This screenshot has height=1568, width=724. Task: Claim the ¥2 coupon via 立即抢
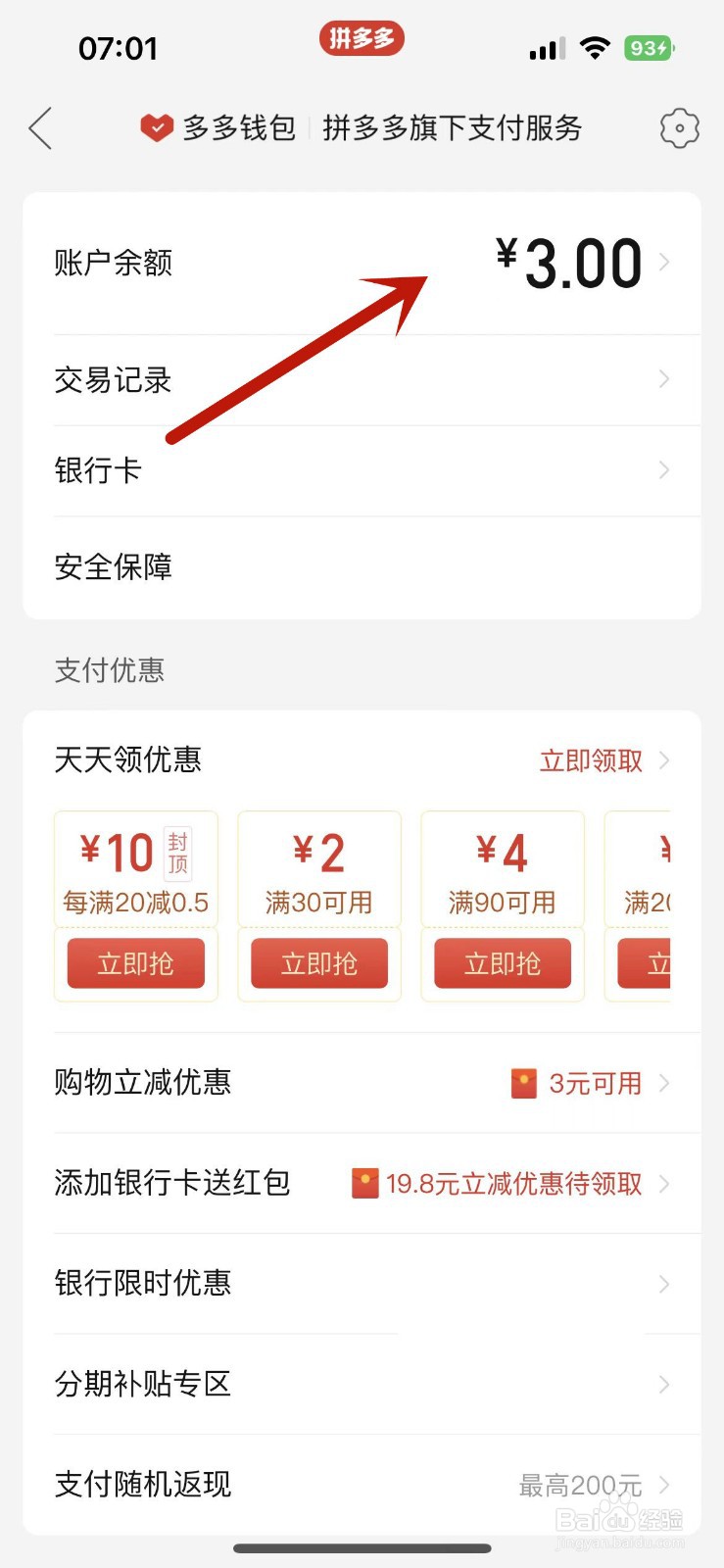tap(319, 964)
